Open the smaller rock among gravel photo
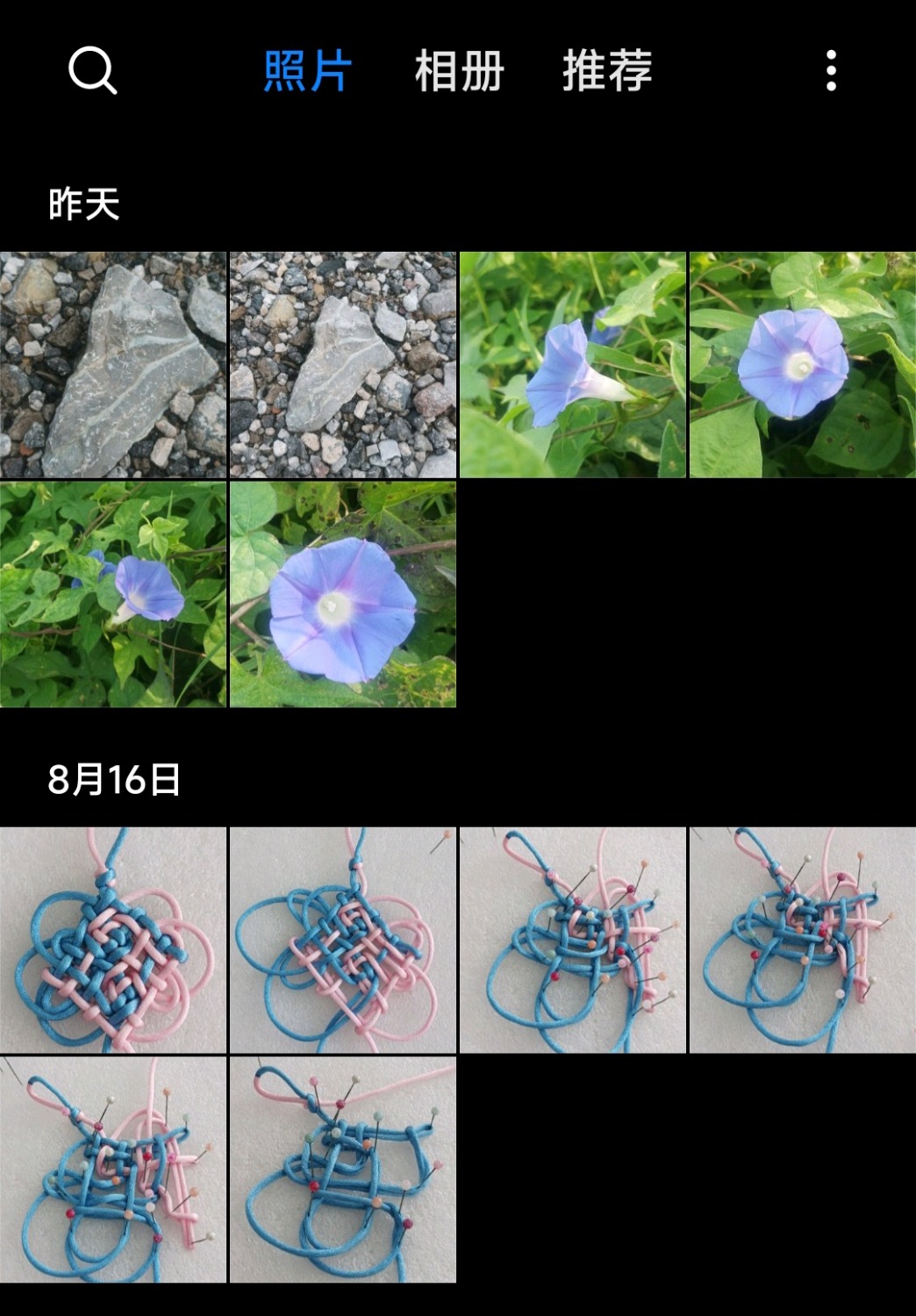The image size is (916, 1316). pos(343,365)
